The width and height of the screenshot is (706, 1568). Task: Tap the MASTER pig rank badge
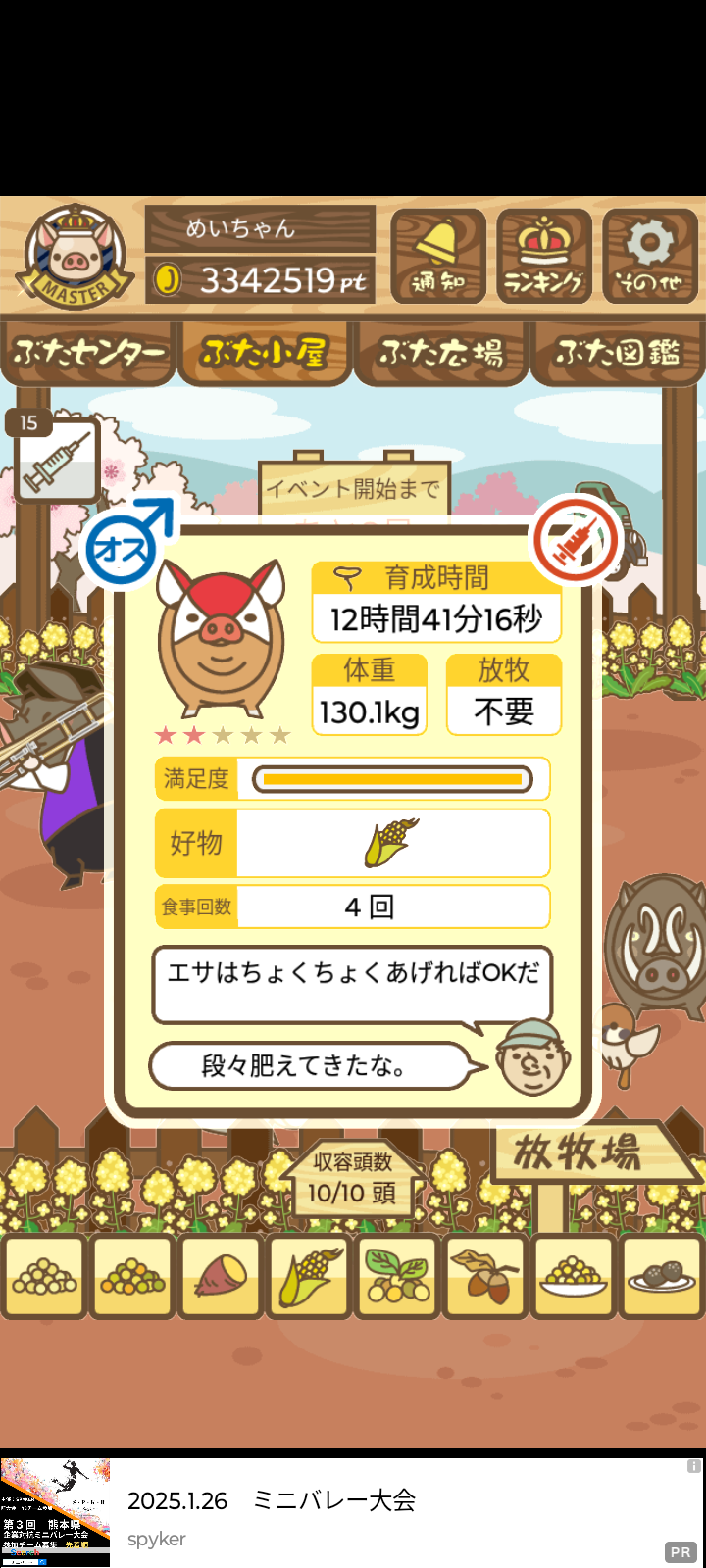(76, 257)
